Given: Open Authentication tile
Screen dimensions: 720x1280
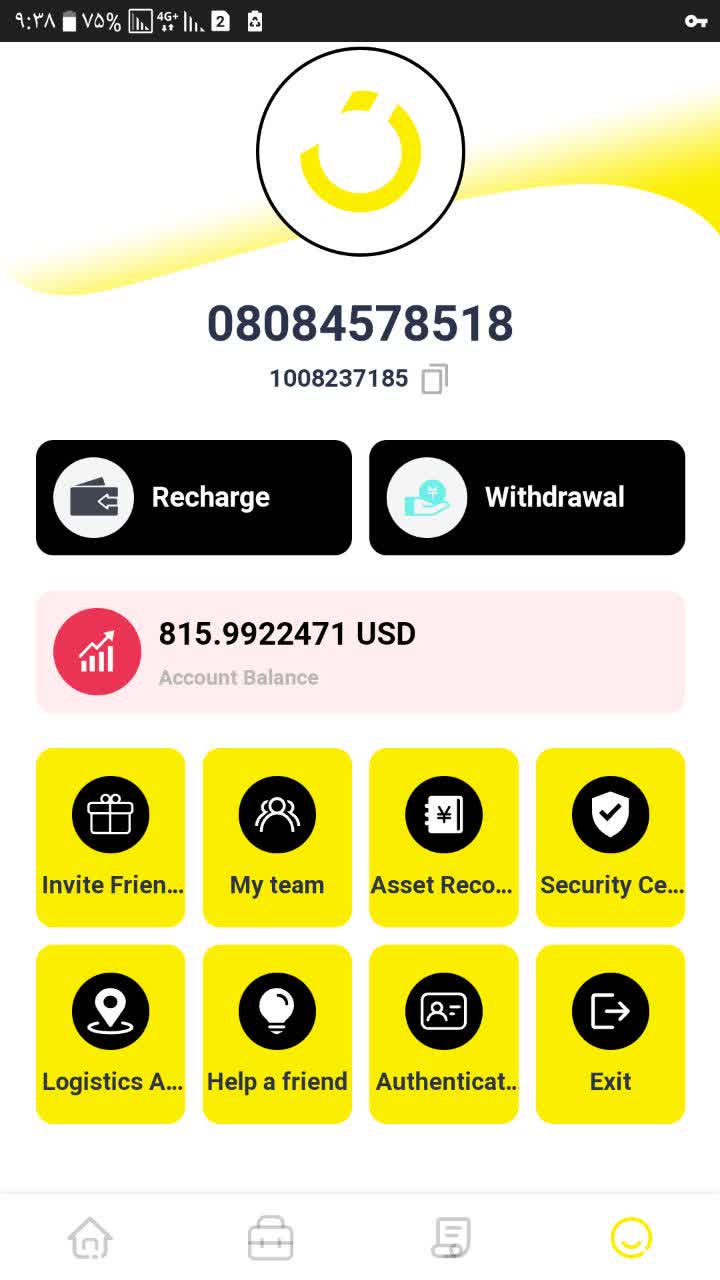Looking at the screenshot, I should pyautogui.click(x=444, y=1034).
